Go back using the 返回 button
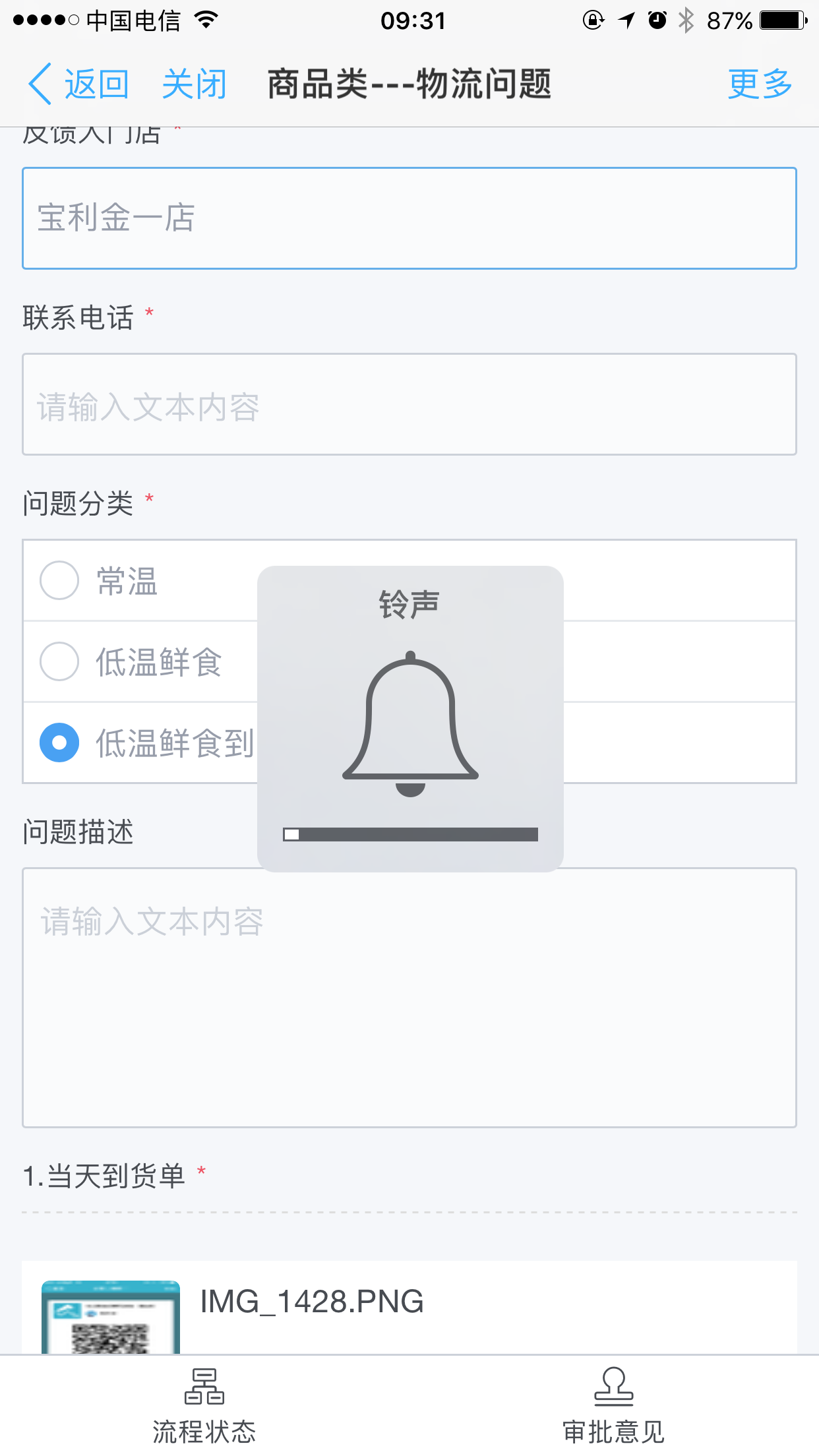The height and width of the screenshot is (1456, 819). coord(78,84)
